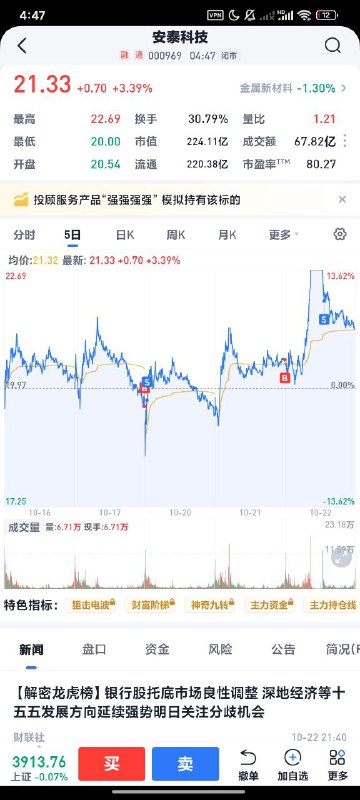
Task: Switch to the 日K chart tab
Action: click(125, 235)
